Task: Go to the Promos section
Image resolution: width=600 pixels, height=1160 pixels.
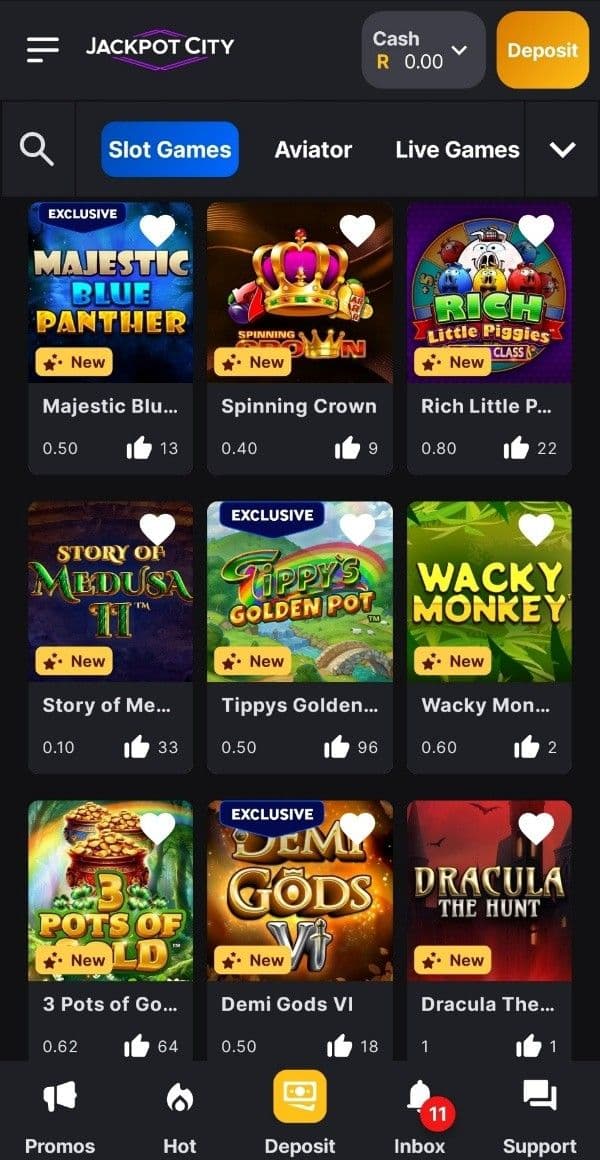Action: point(60,1117)
